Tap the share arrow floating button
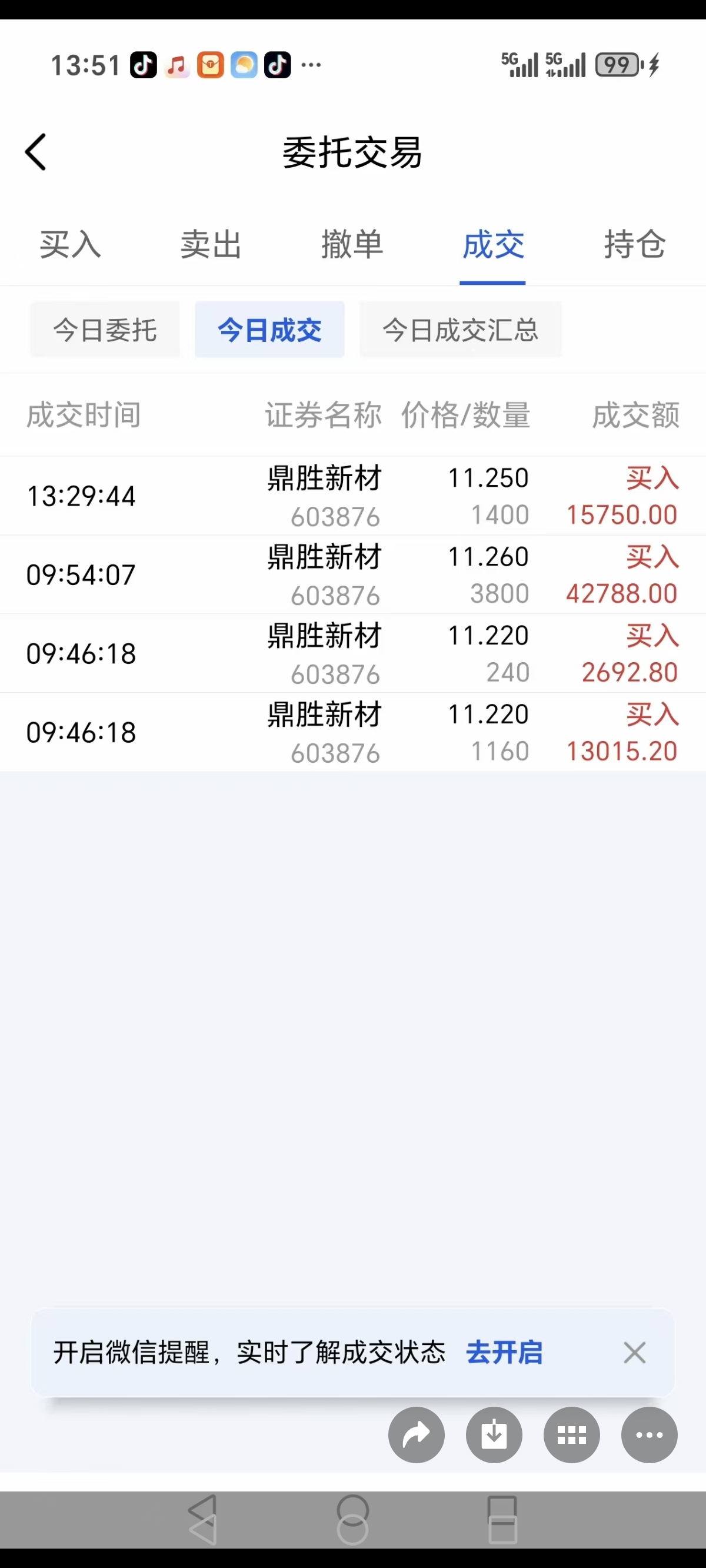This screenshot has width=706, height=1568. tap(417, 1435)
